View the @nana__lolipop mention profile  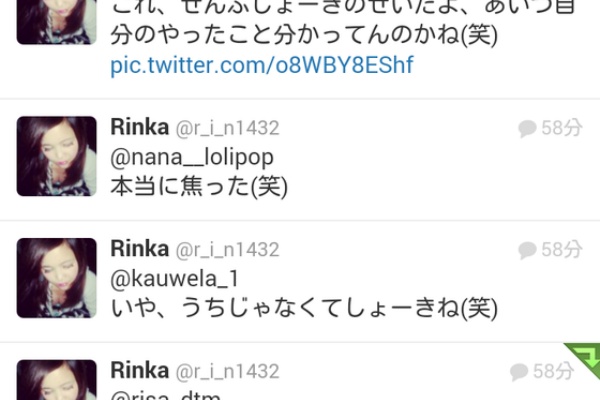click(192, 157)
